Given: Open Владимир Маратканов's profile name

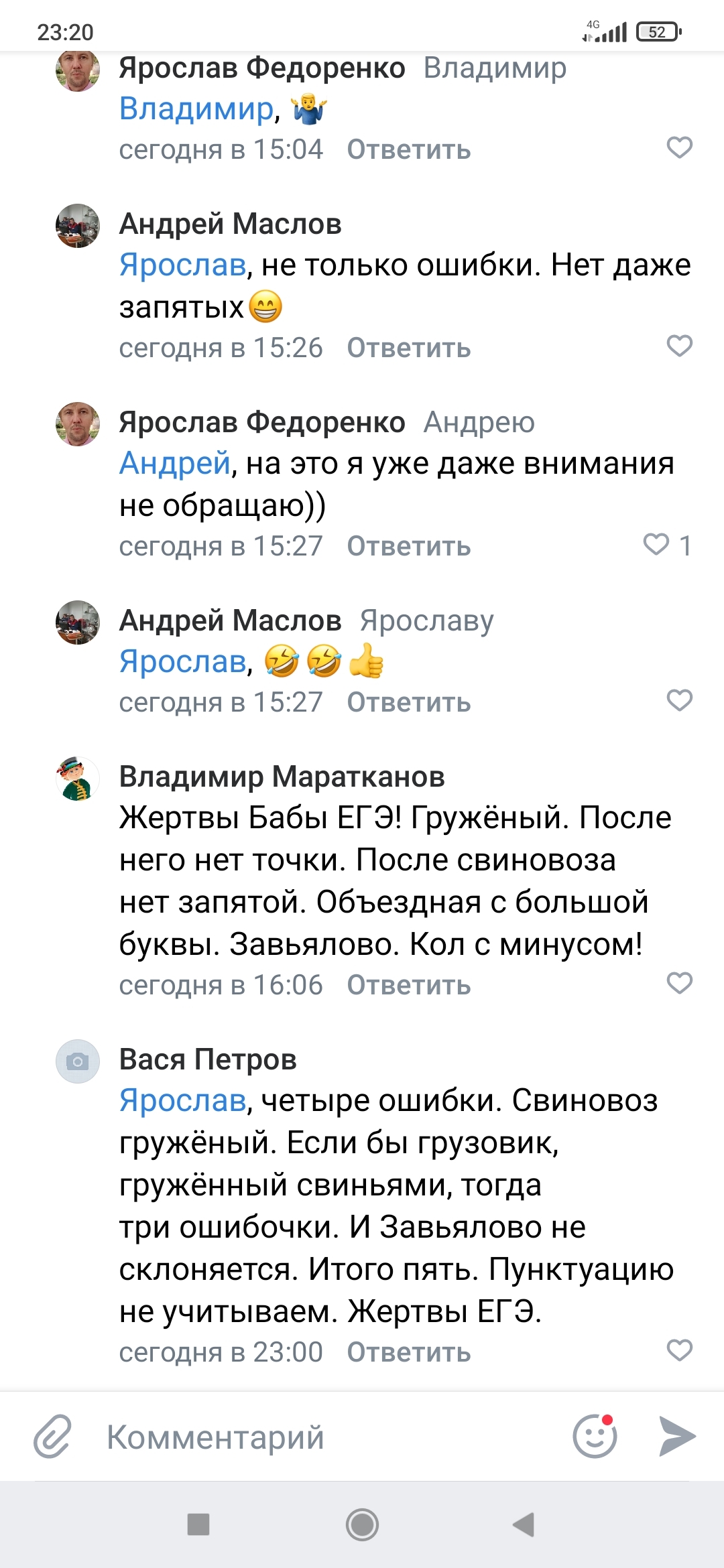Looking at the screenshot, I should click(x=282, y=777).
